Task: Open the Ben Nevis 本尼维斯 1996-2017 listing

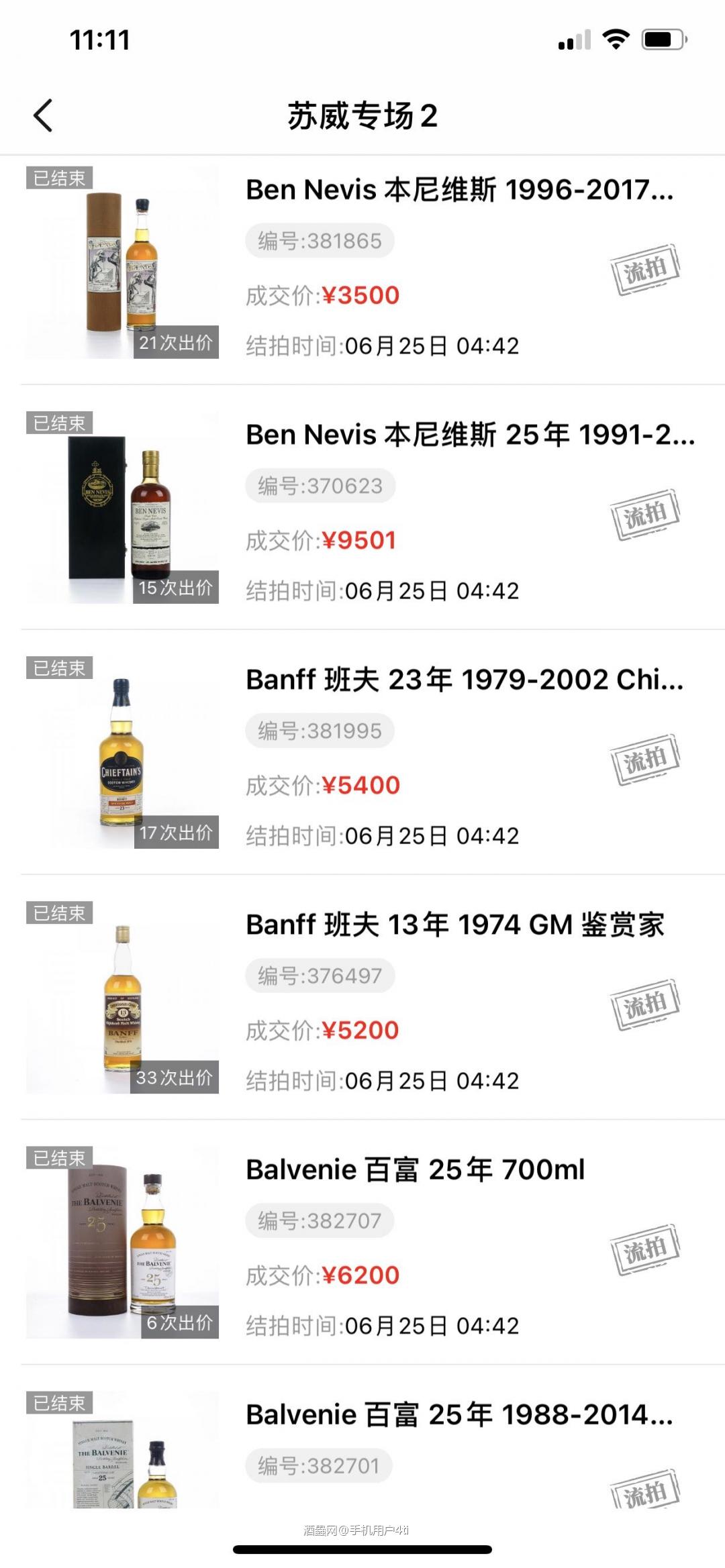Action: coord(463,191)
